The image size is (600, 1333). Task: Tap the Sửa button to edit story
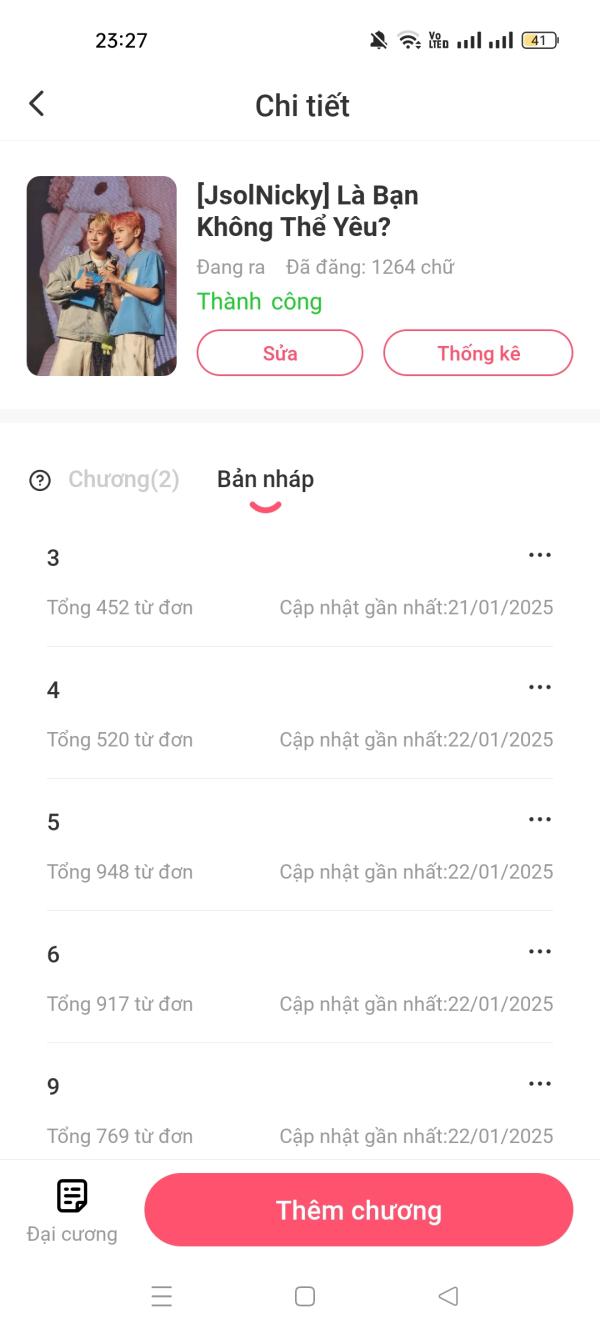tap(280, 353)
